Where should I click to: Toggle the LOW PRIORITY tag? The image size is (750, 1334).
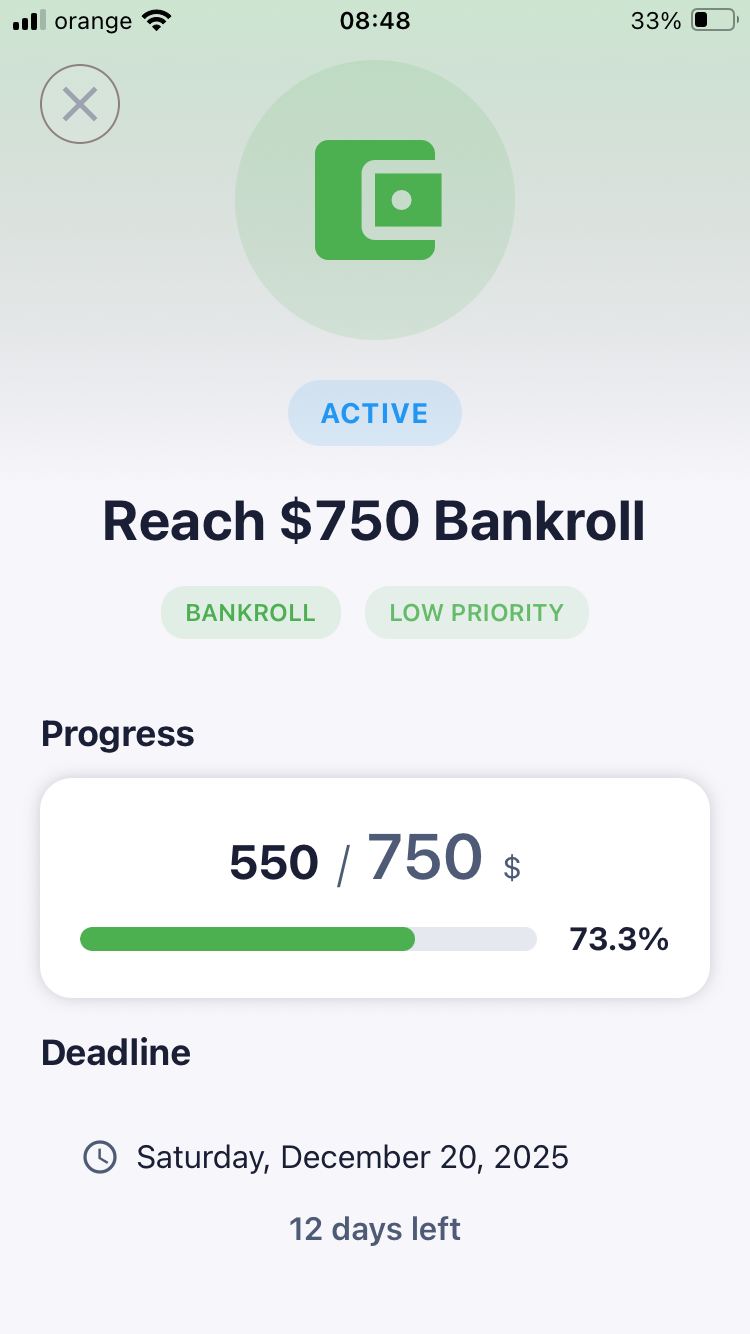point(477,612)
